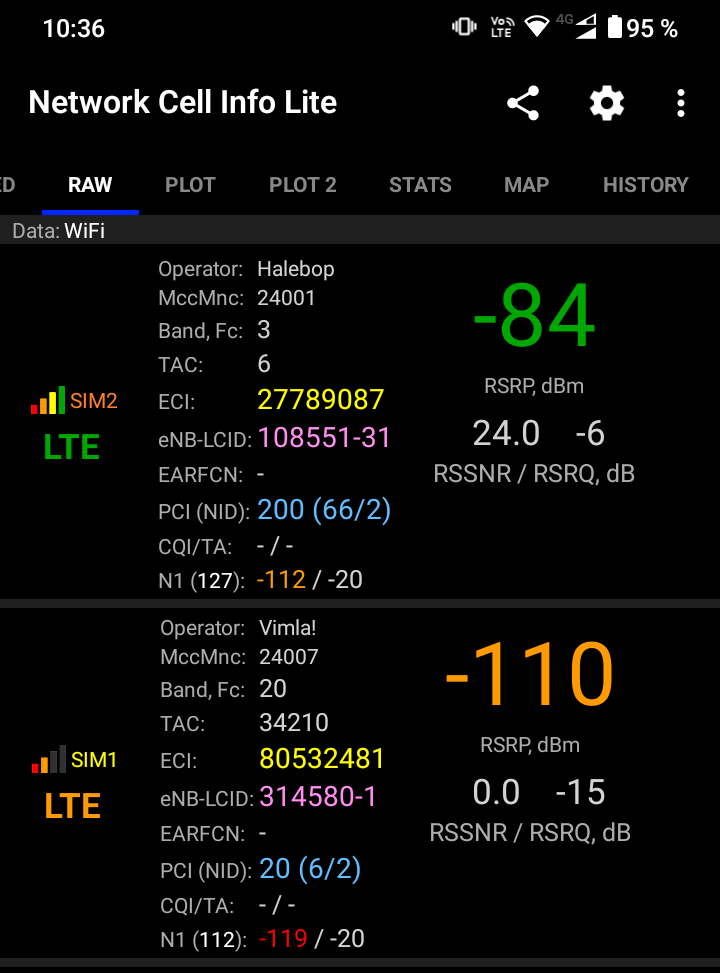Viewport: 720px width, 973px height.
Task: Expand the Data: WiFi bar
Action: [x=360, y=229]
